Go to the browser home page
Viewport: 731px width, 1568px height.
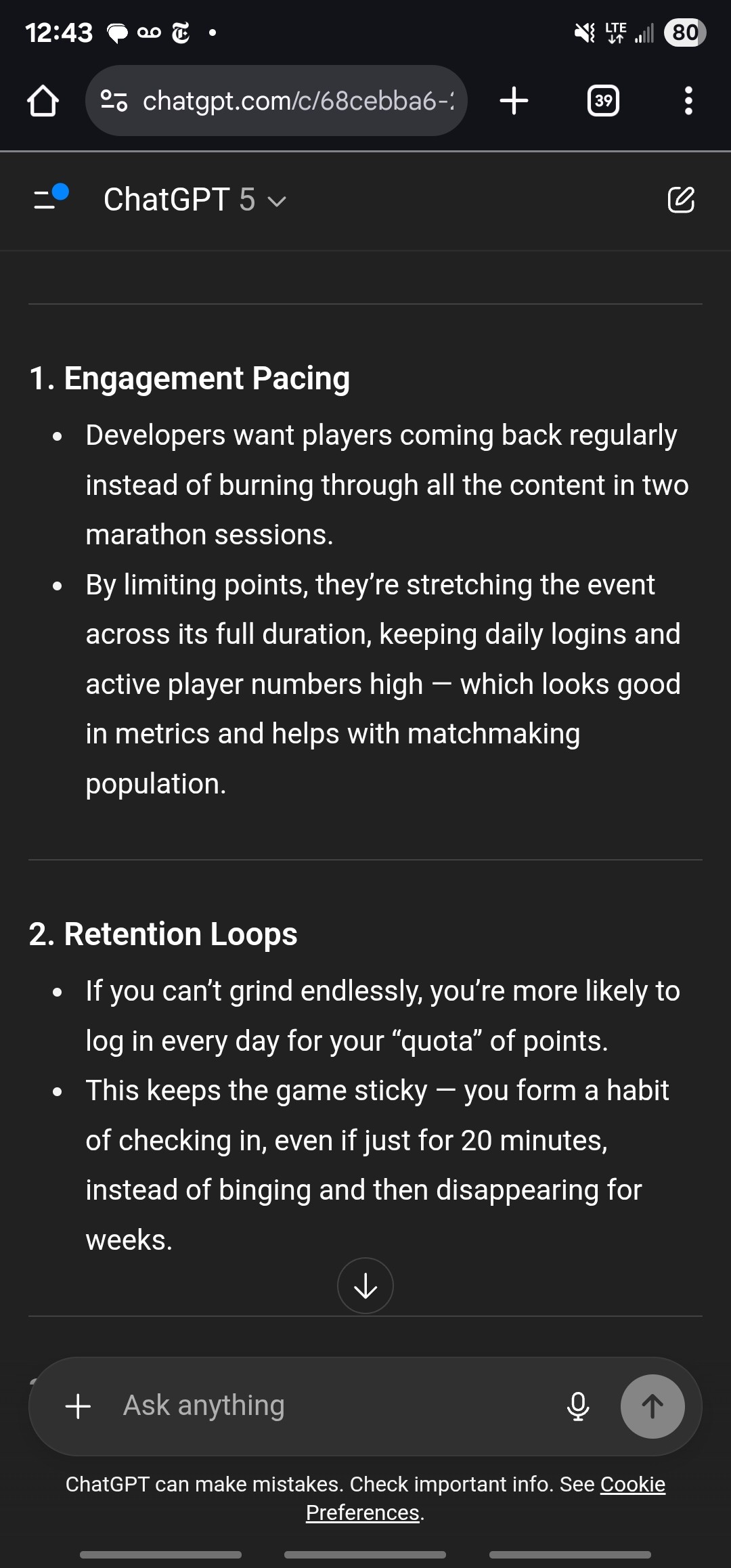tap(43, 101)
